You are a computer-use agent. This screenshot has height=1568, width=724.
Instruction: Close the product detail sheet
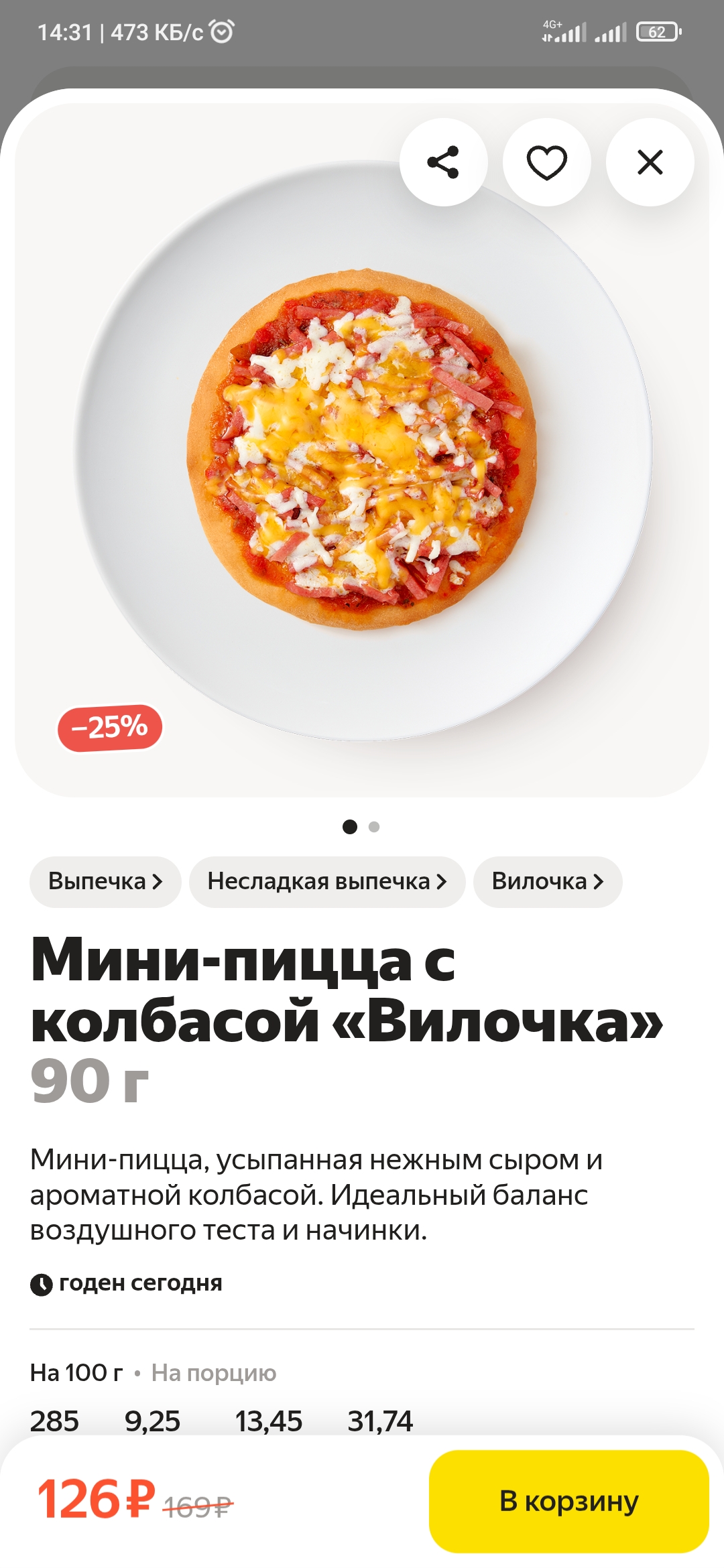coord(650,162)
